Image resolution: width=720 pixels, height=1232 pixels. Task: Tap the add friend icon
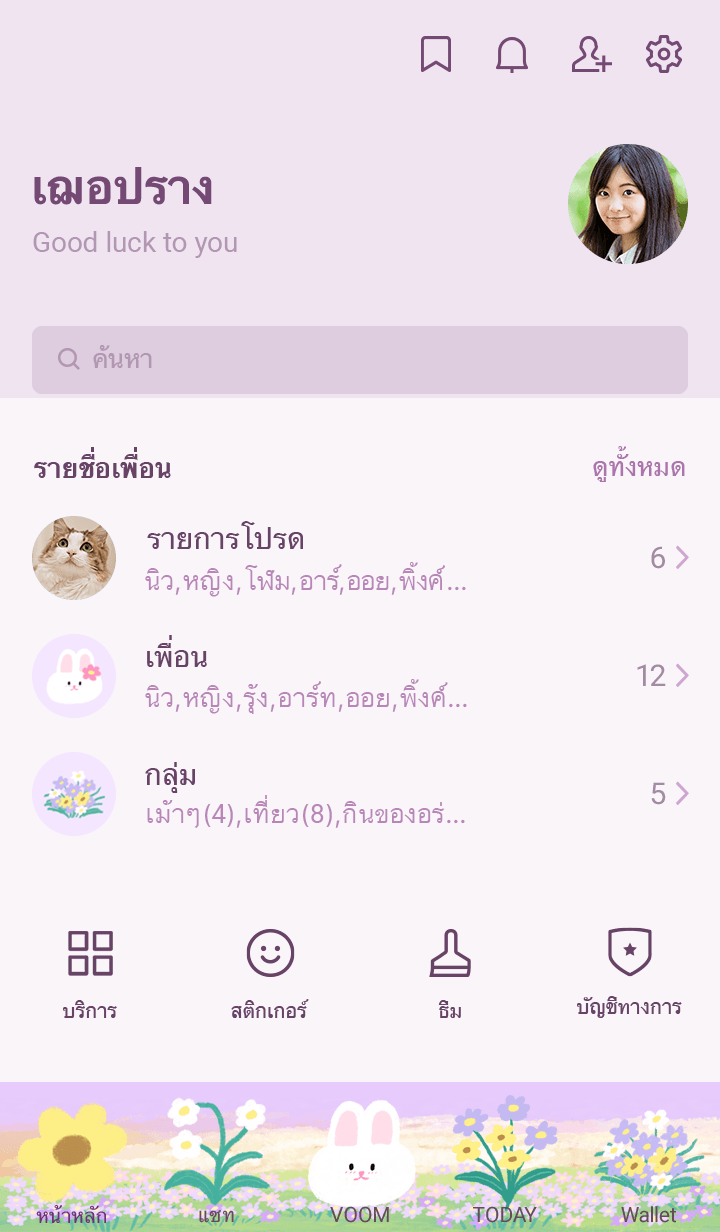click(x=590, y=55)
